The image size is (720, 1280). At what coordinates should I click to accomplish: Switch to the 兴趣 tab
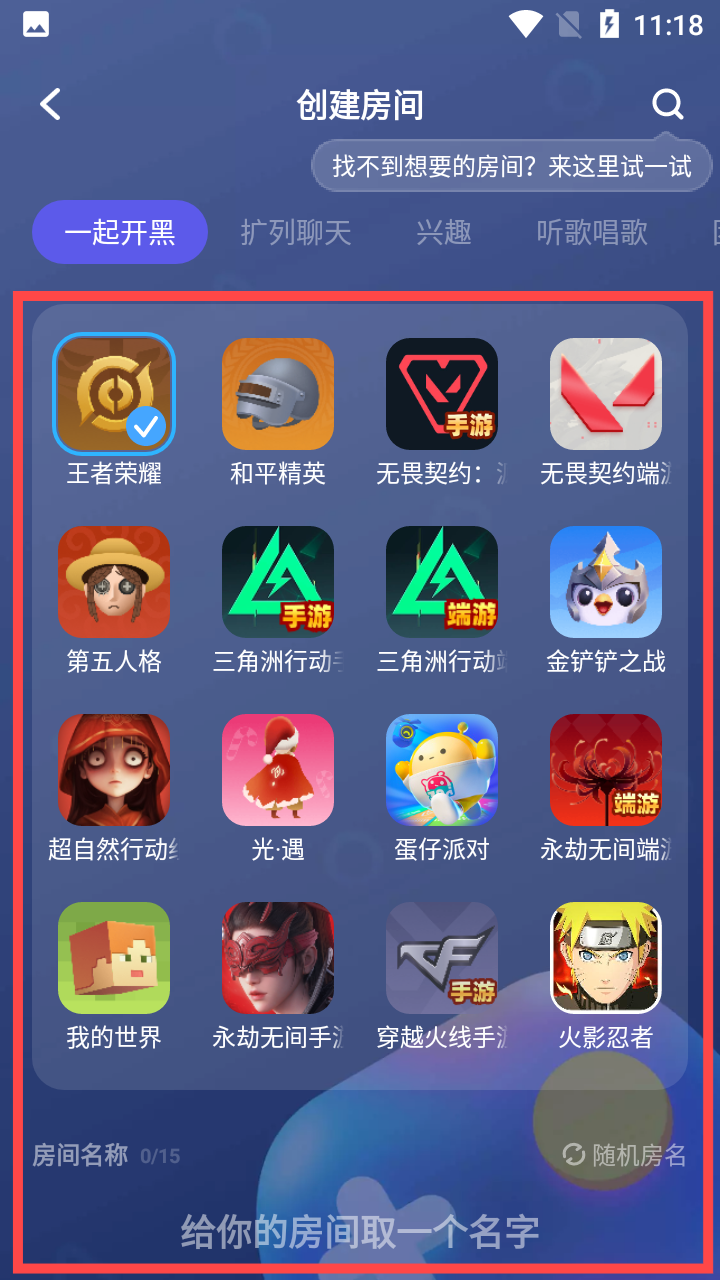pos(444,233)
